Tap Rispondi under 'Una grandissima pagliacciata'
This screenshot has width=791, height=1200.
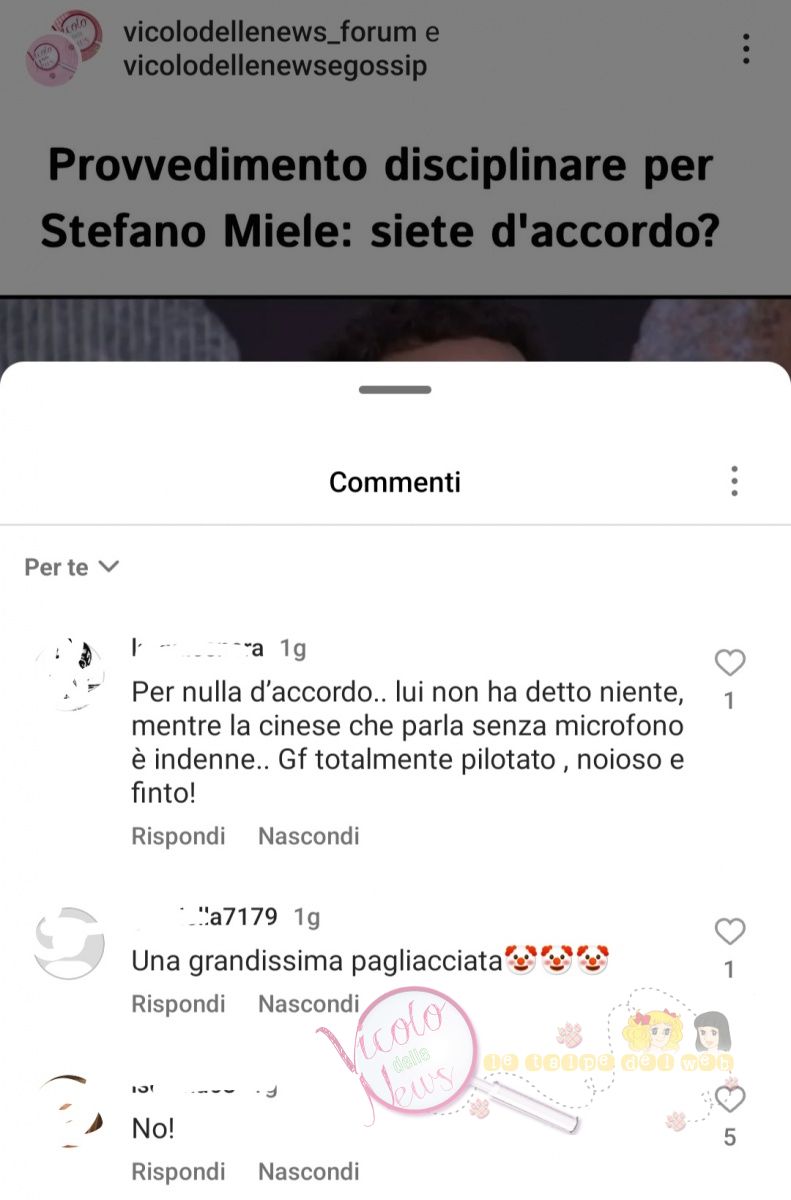(x=178, y=1004)
